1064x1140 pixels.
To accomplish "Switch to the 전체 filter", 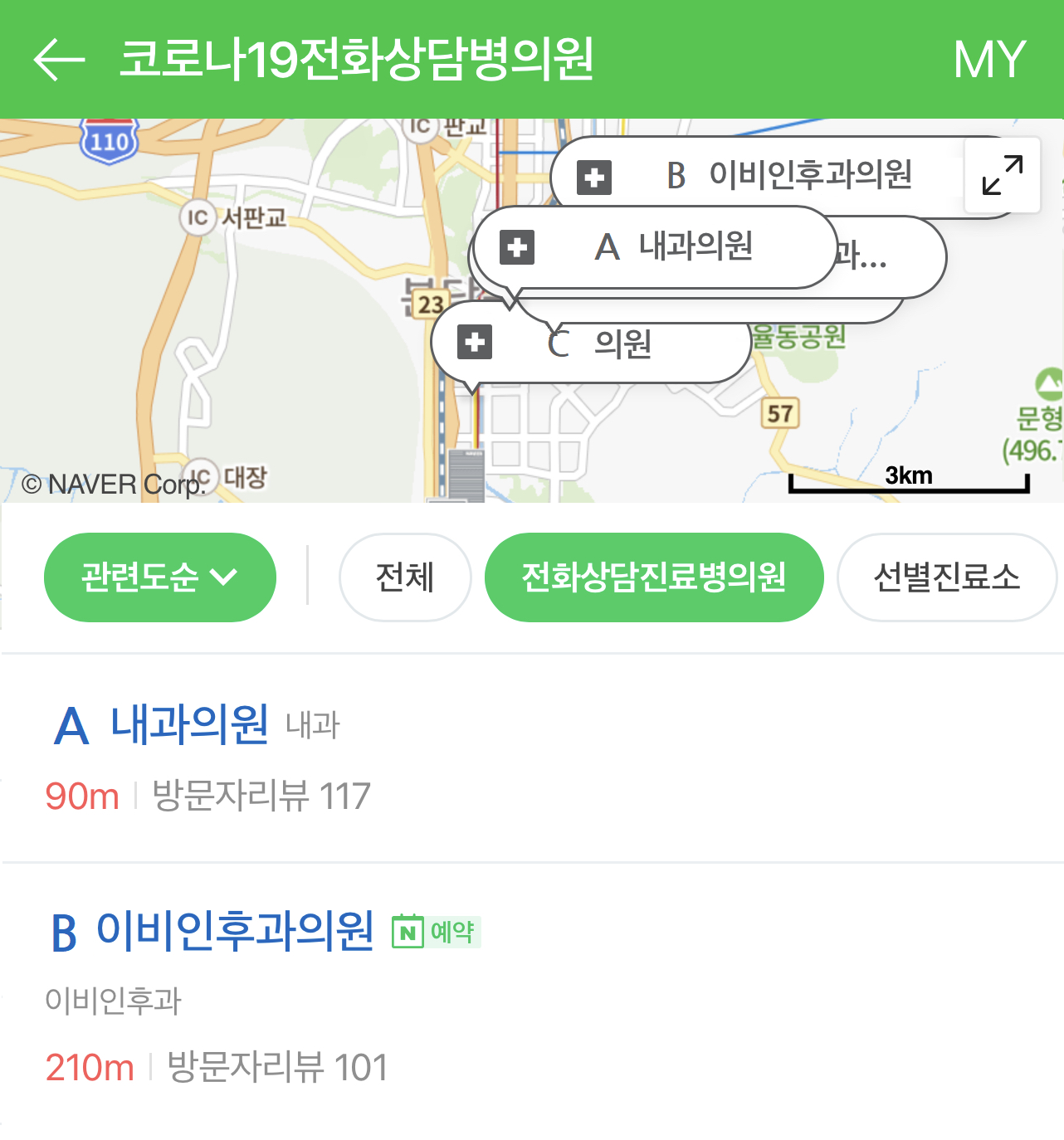I will tap(405, 577).
